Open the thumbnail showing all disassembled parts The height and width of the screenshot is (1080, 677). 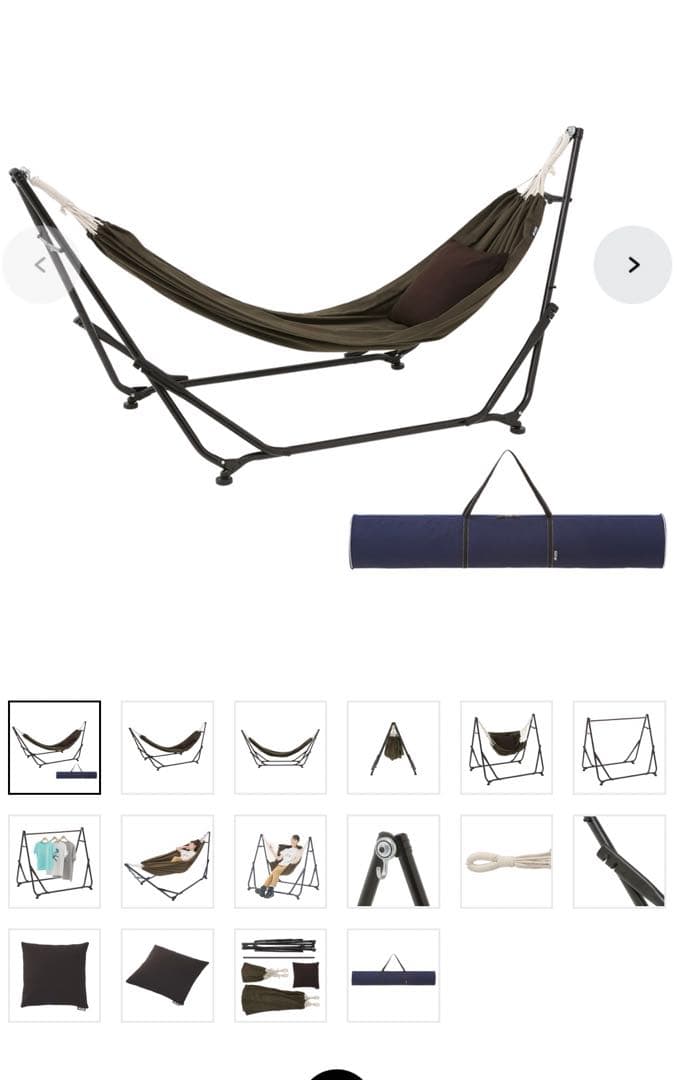pyautogui.click(x=280, y=975)
